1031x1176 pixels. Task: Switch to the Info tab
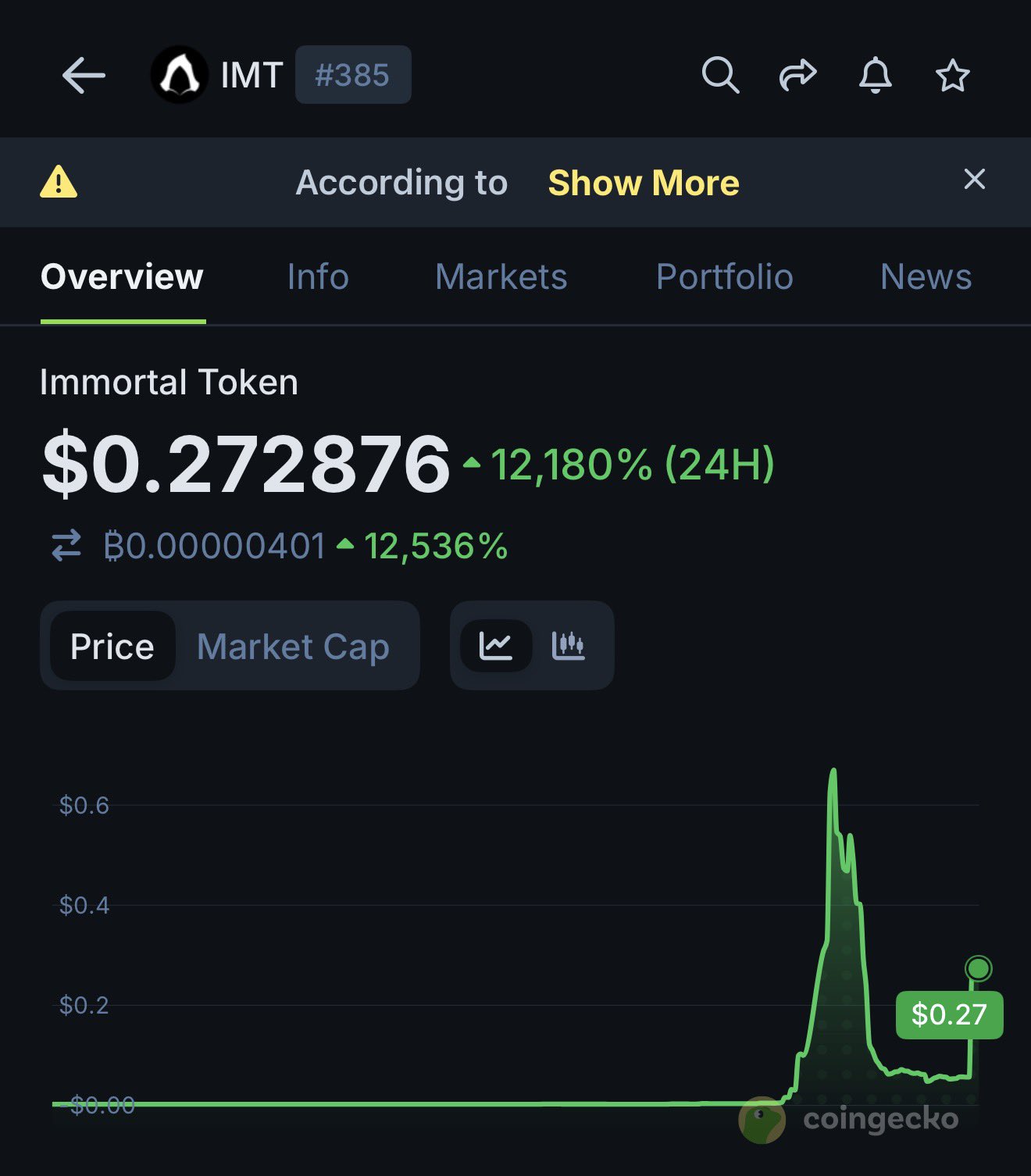click(x=317, y=276)
